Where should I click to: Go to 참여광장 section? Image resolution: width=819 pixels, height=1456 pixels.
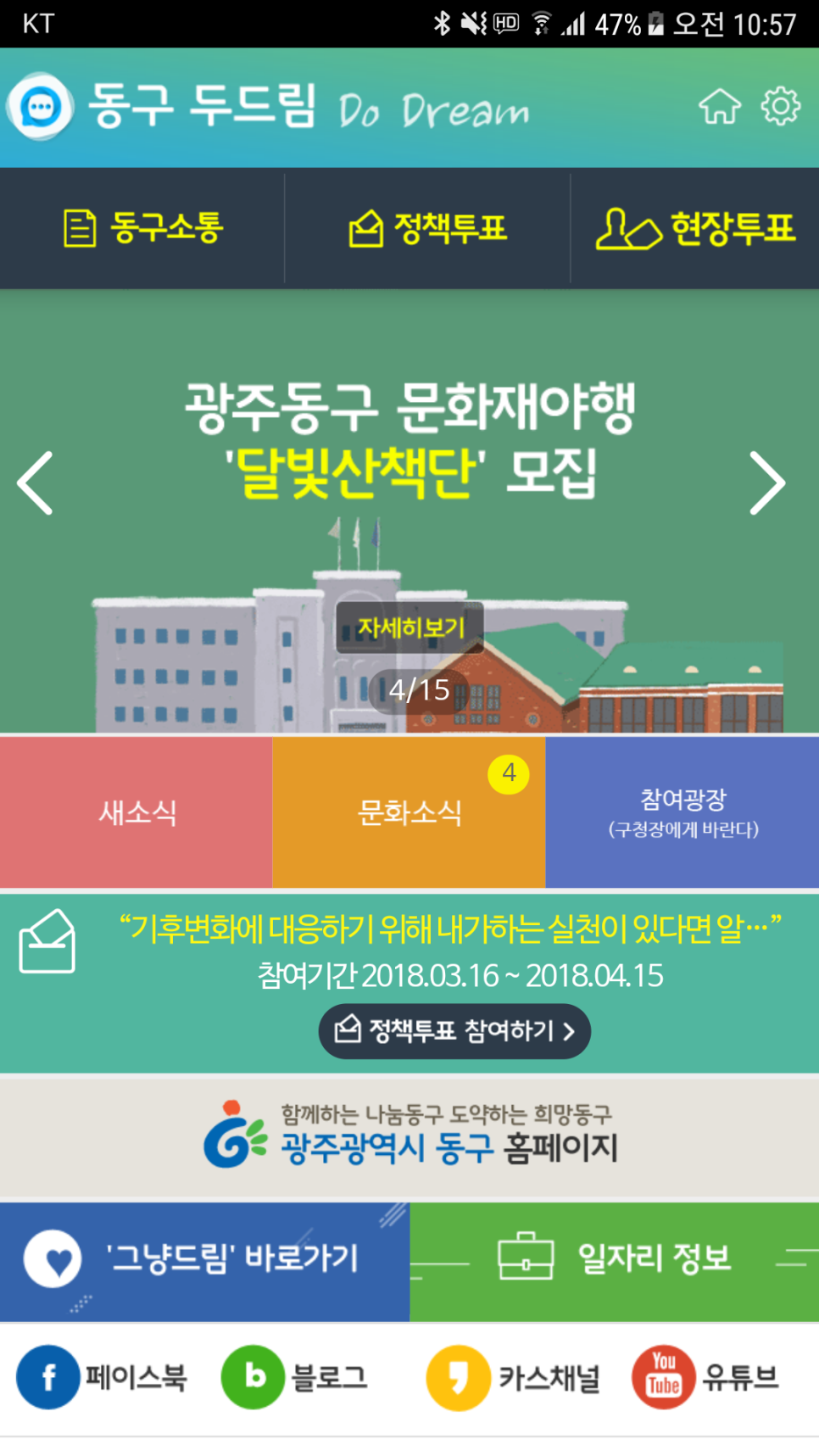(x=682, y=812)
